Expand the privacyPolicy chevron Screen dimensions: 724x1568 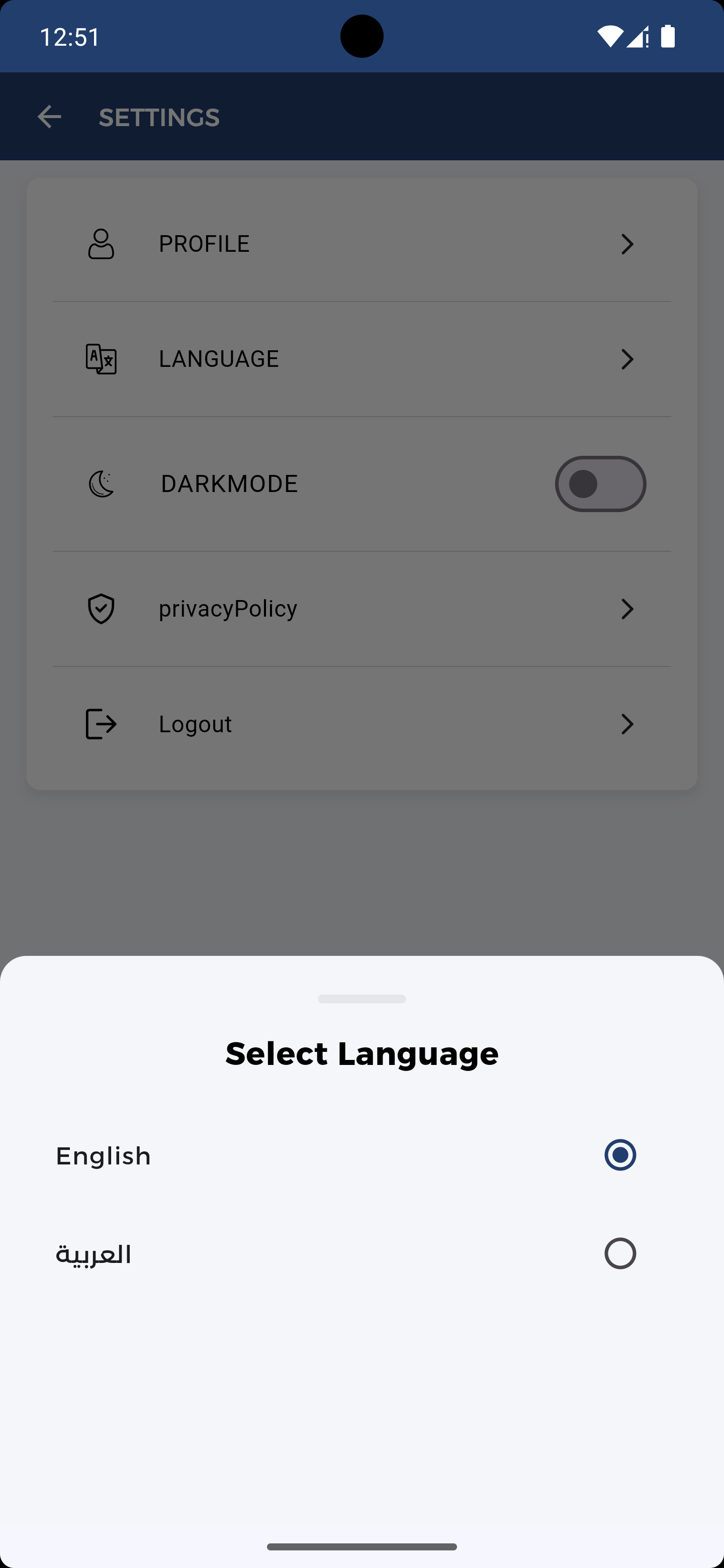(x=628, y=609)
